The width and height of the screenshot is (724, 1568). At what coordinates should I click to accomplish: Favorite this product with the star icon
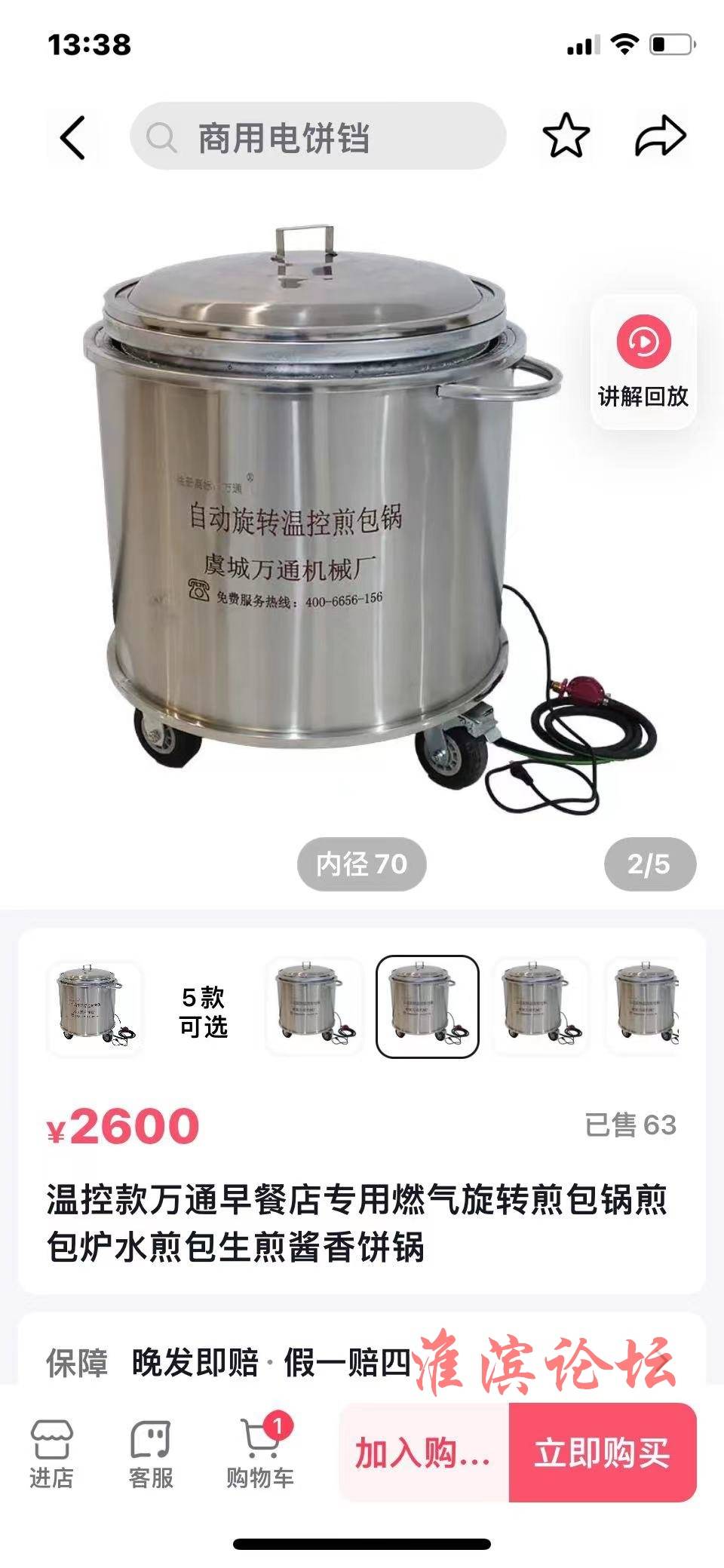(566, 137)
